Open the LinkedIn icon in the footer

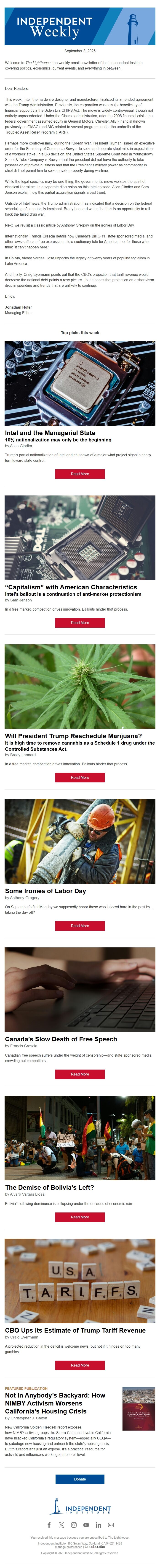pyautogui.click(x=98, y=1525)
